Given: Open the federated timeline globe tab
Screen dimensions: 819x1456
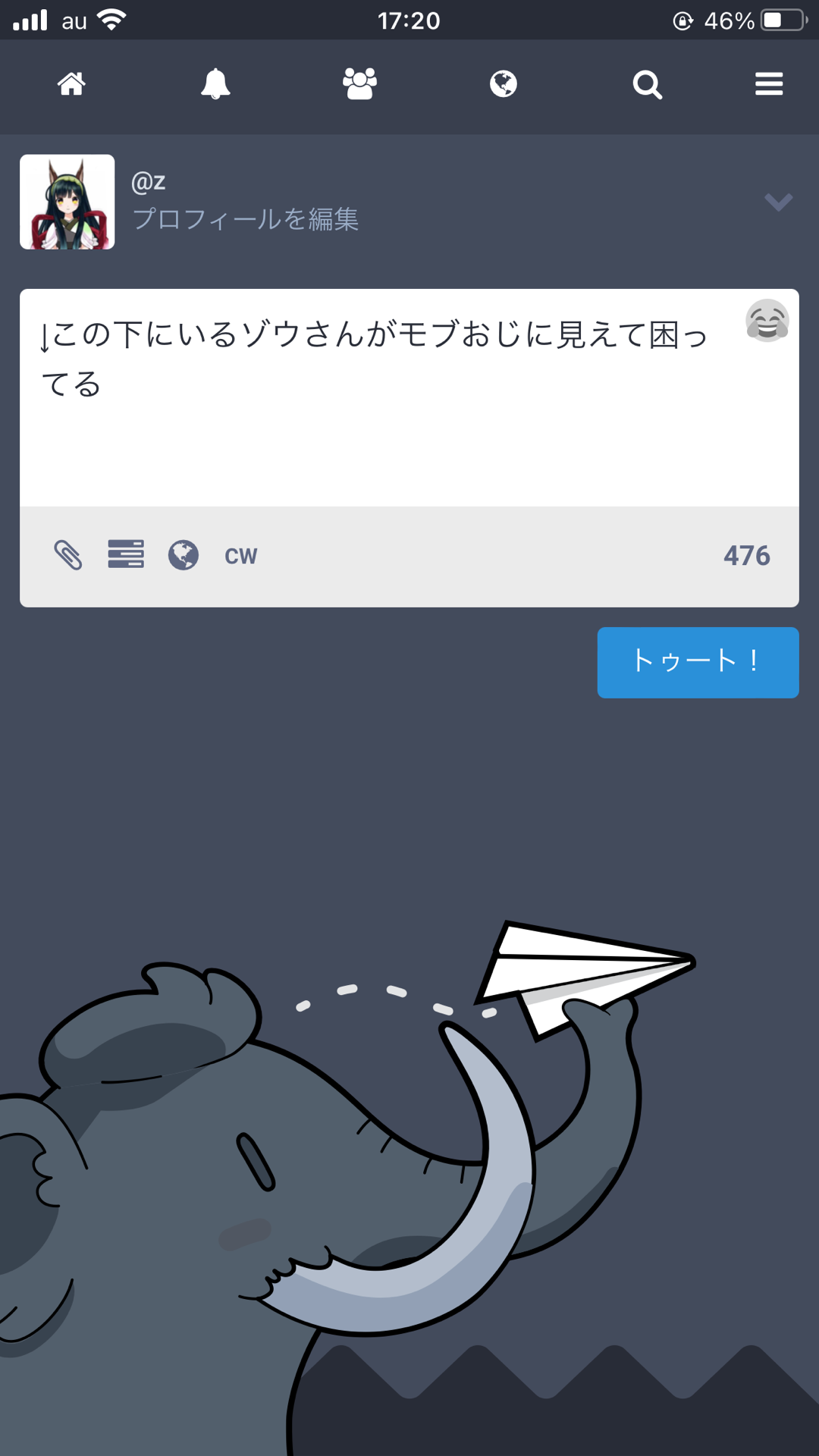Looking at the screenshot, I should [504, 84].
